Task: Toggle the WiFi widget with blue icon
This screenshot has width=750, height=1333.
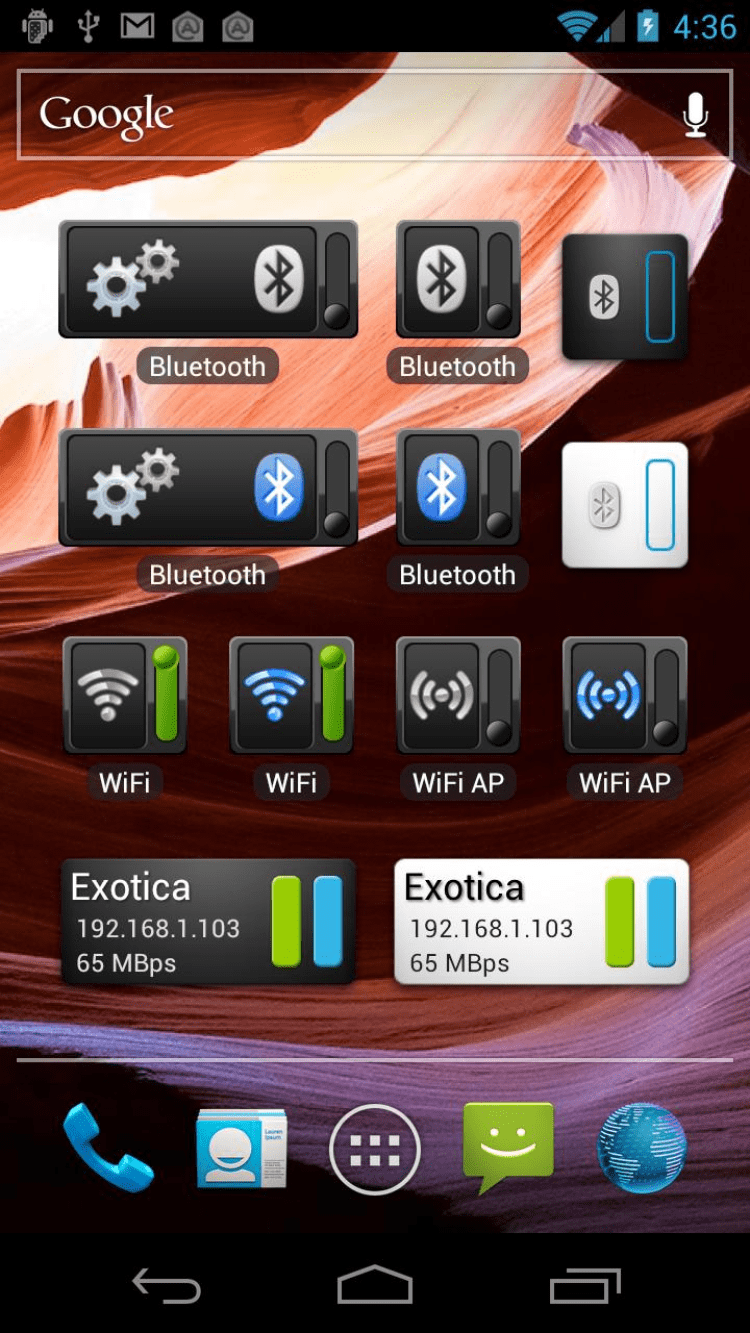Action: (291, 695)
